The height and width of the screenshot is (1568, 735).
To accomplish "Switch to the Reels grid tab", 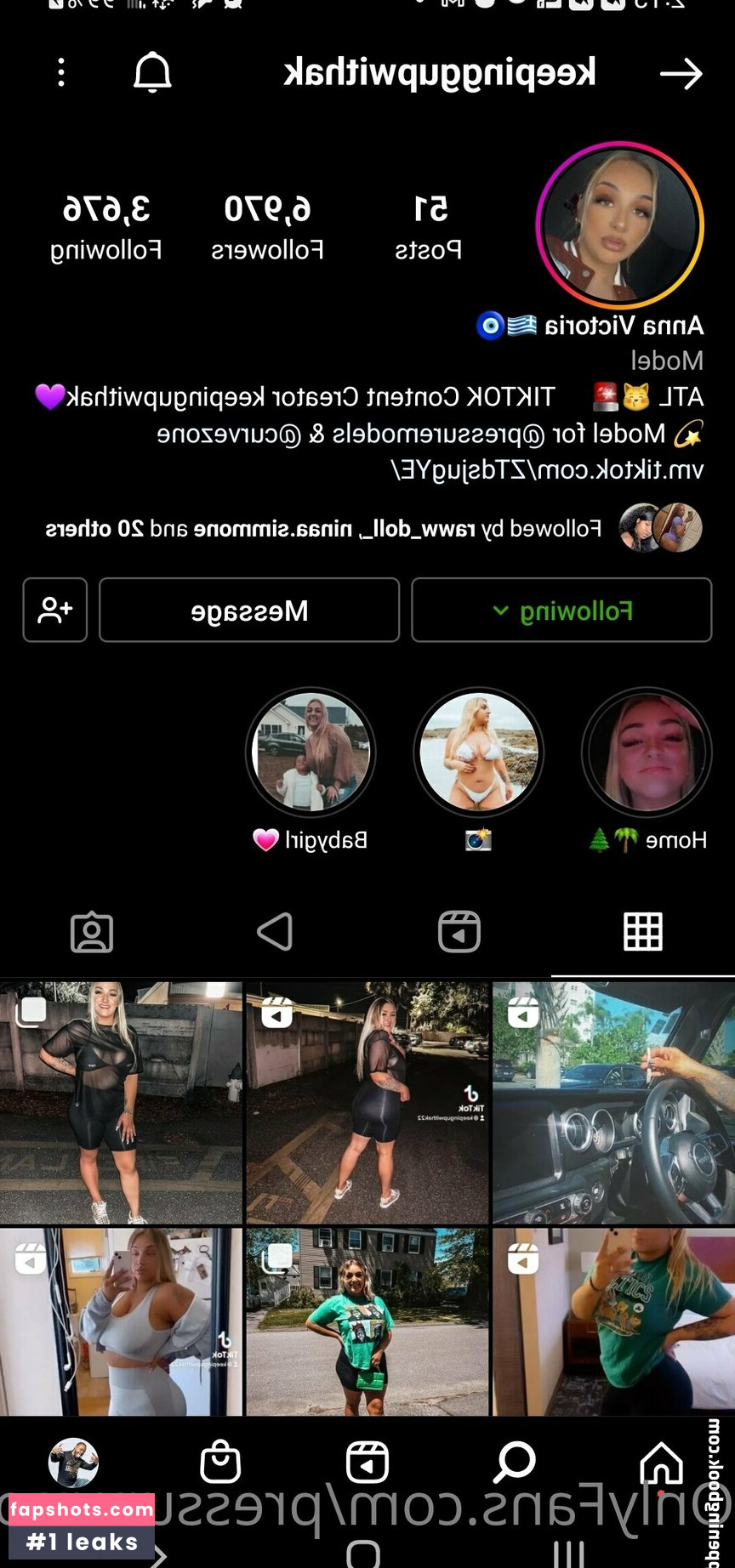I will tap(459, 931).
